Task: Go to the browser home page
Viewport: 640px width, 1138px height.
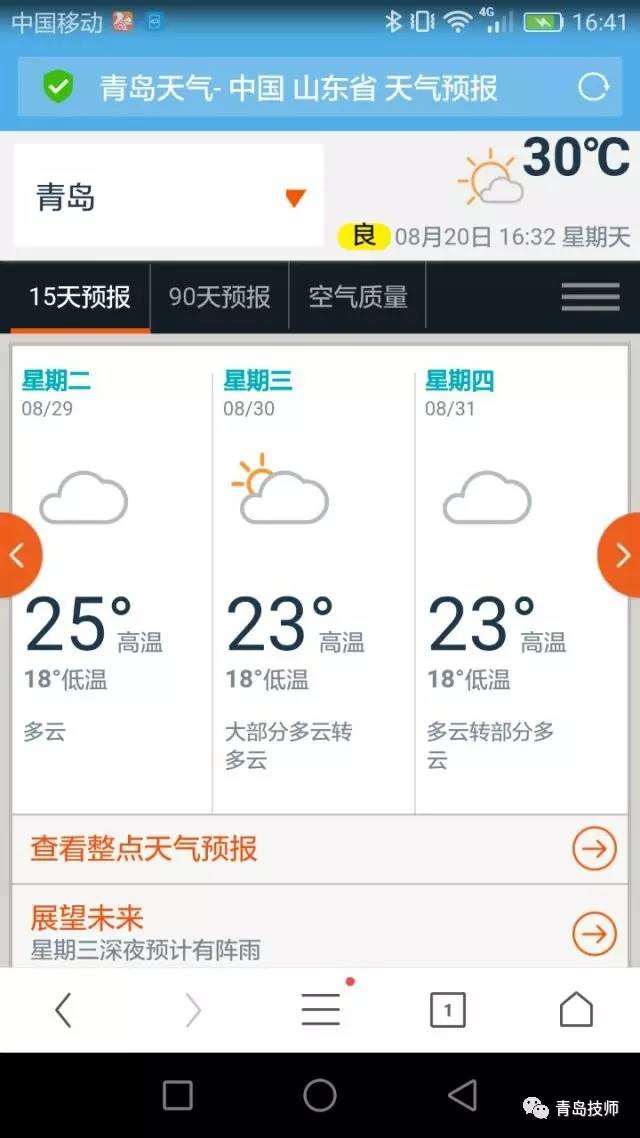Action: (576, 1010)
